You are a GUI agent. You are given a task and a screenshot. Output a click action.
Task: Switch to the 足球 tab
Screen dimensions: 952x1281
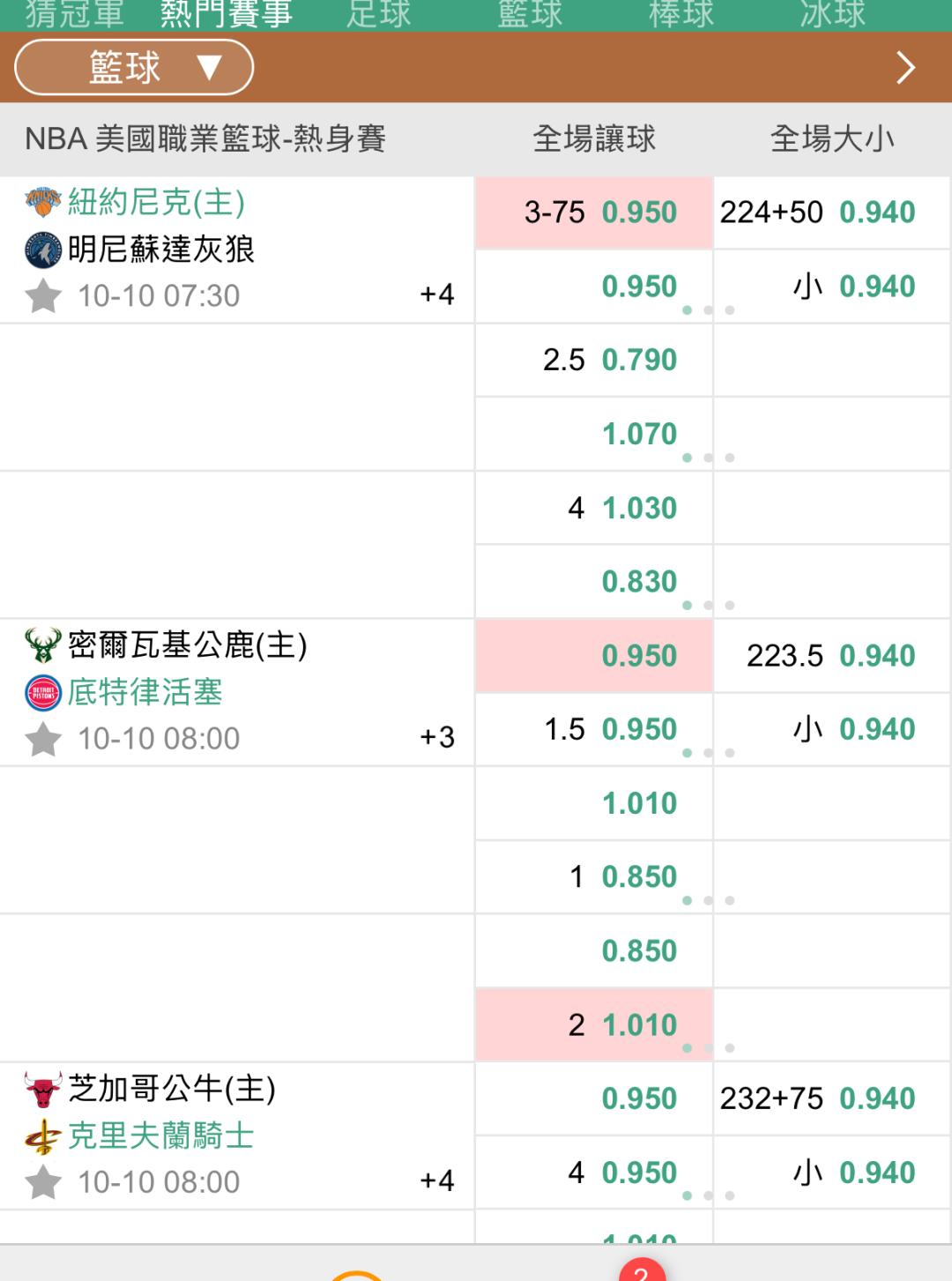378,14
